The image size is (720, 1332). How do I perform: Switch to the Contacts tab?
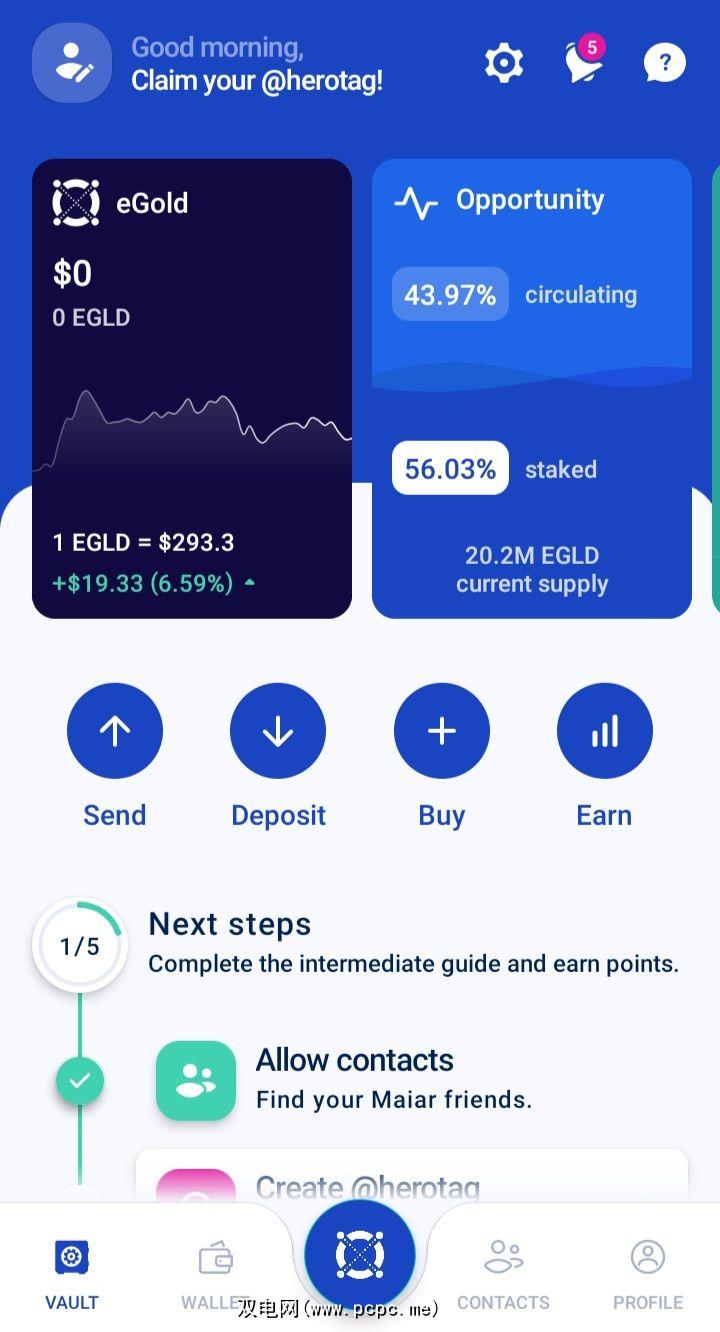503,1272
